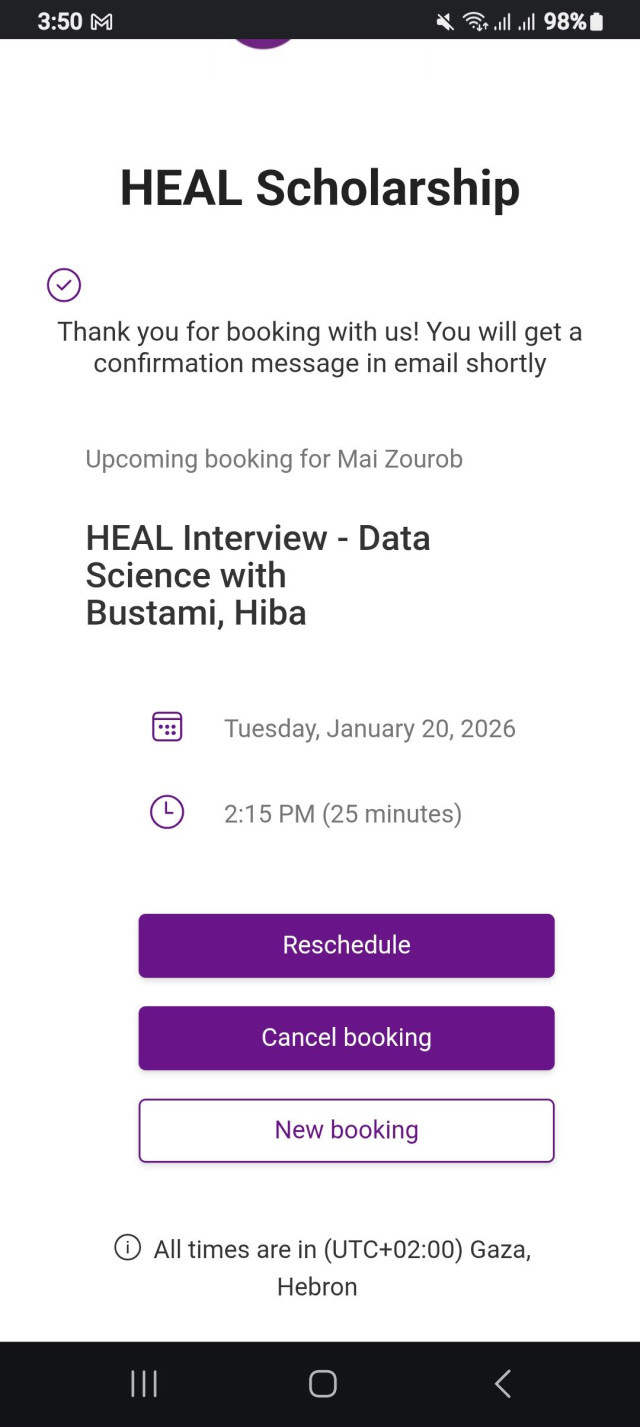
Task: Start a new booking
Action: tap(346, 1130)
